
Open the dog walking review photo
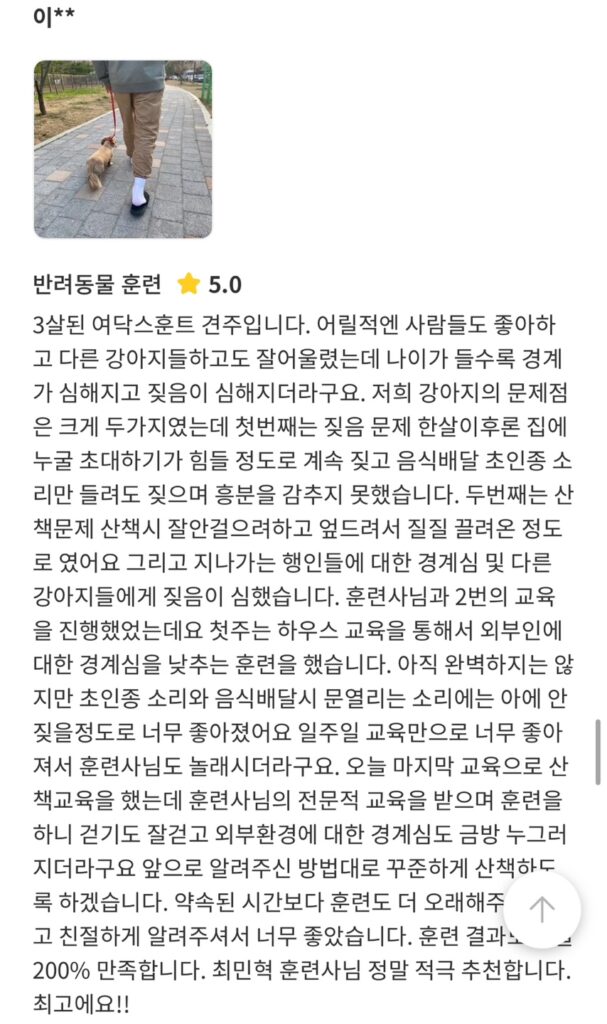pos(123,149)
